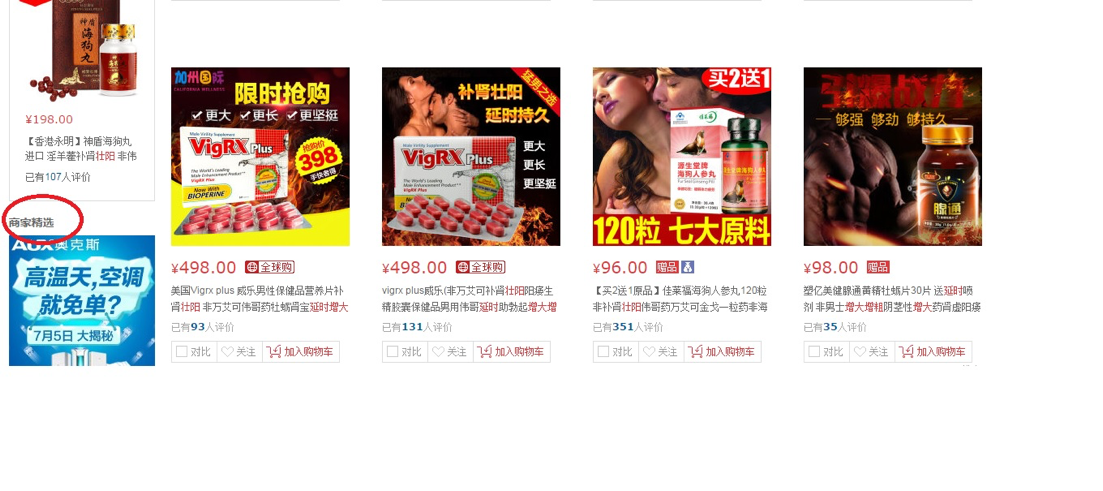The height and width of the screenshot is (491, 1103).
Task: Check 对比 for the product with 93 reviews
Action: [181, 352]
